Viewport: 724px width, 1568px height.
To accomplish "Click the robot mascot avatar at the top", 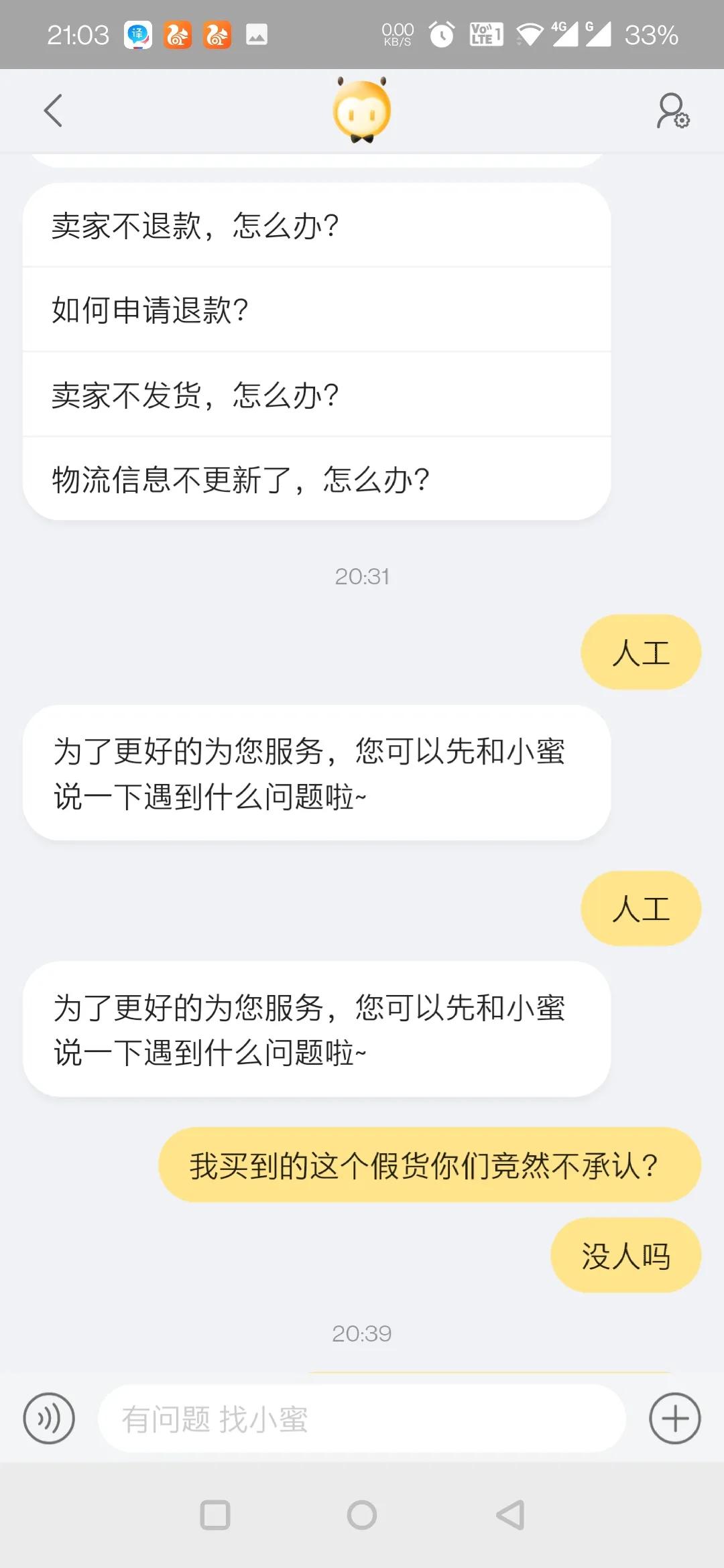I will pyautogui.click(x=362, y=111).
